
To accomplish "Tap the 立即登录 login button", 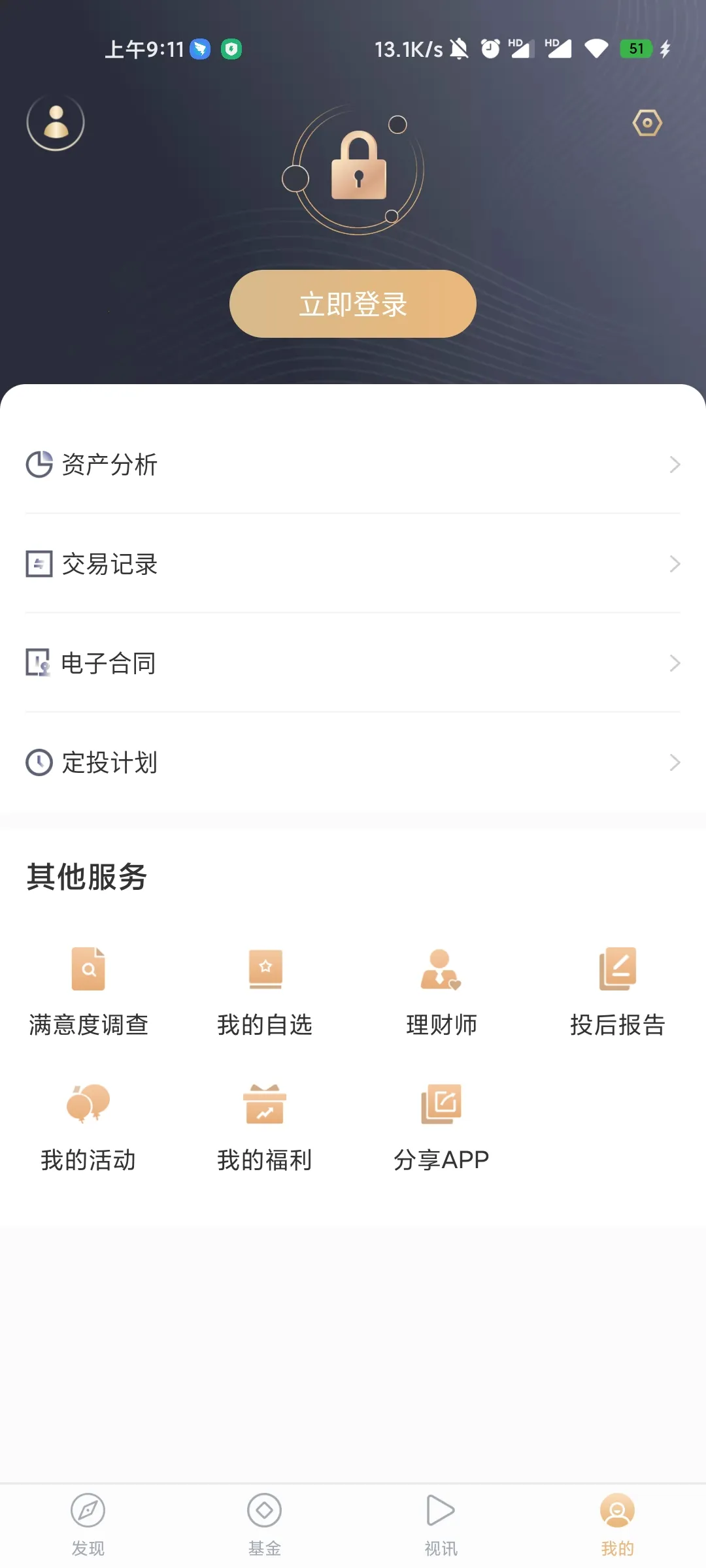I will (352, 303).
